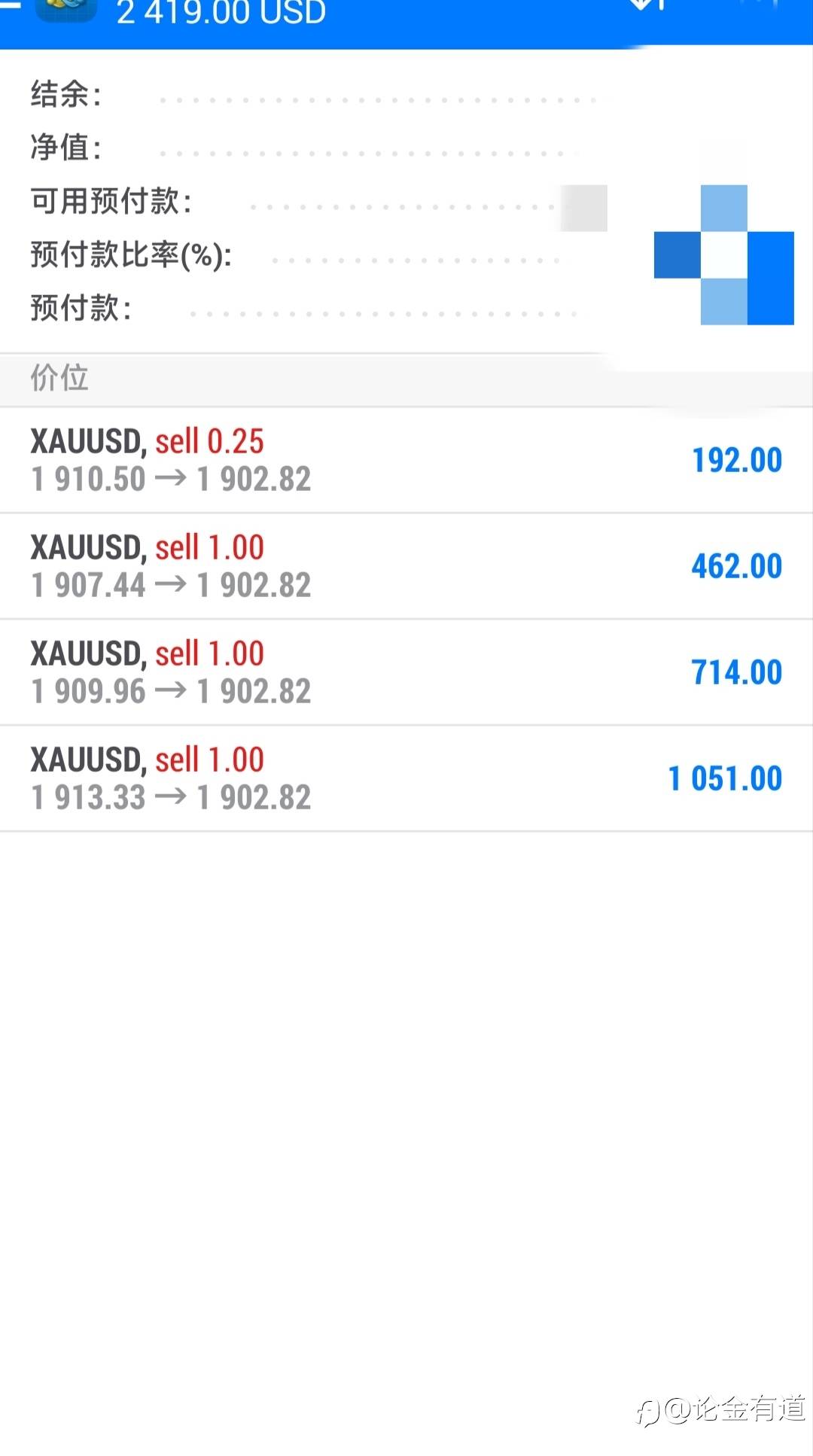Open the XAUUSD sell 0.25 position

(x=406, y=460)
